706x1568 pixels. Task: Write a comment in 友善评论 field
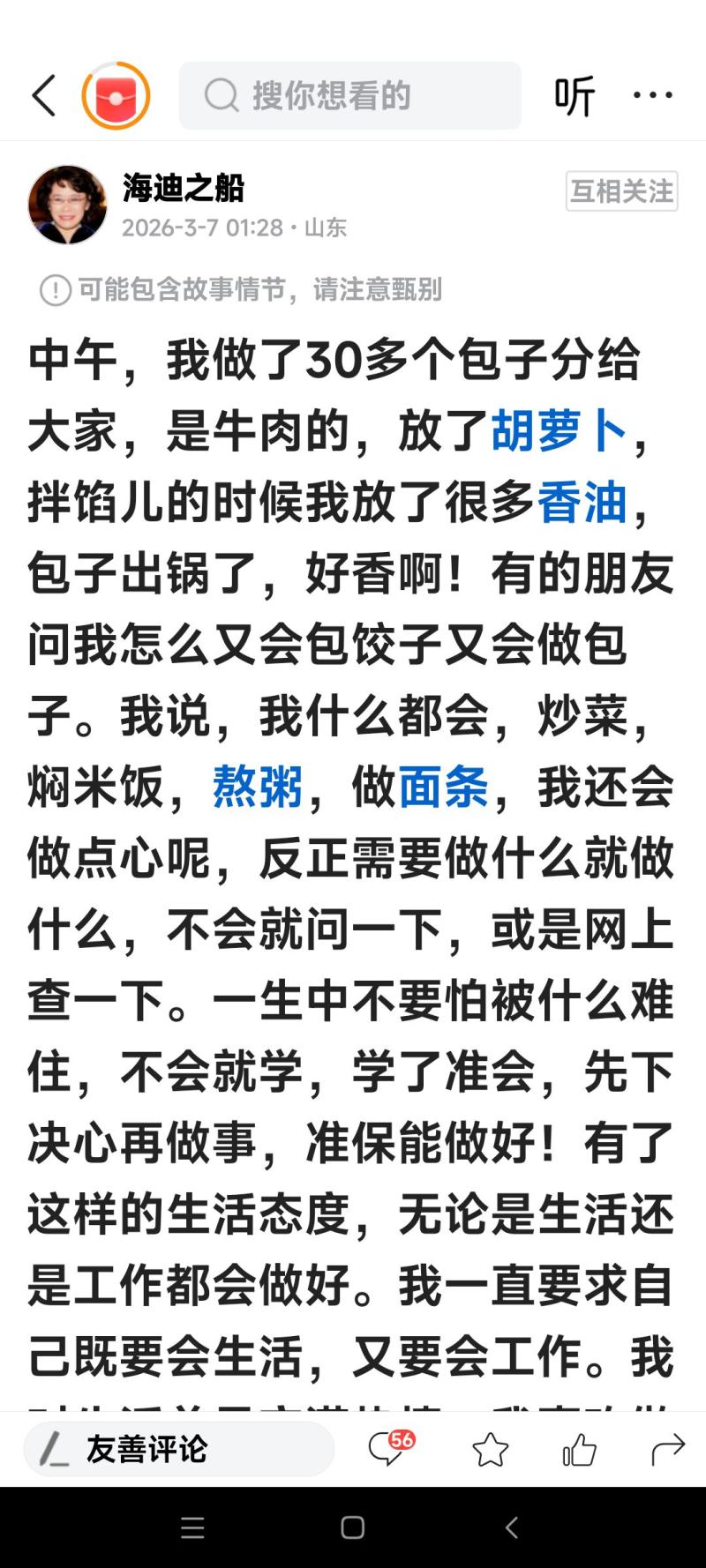179,1449
